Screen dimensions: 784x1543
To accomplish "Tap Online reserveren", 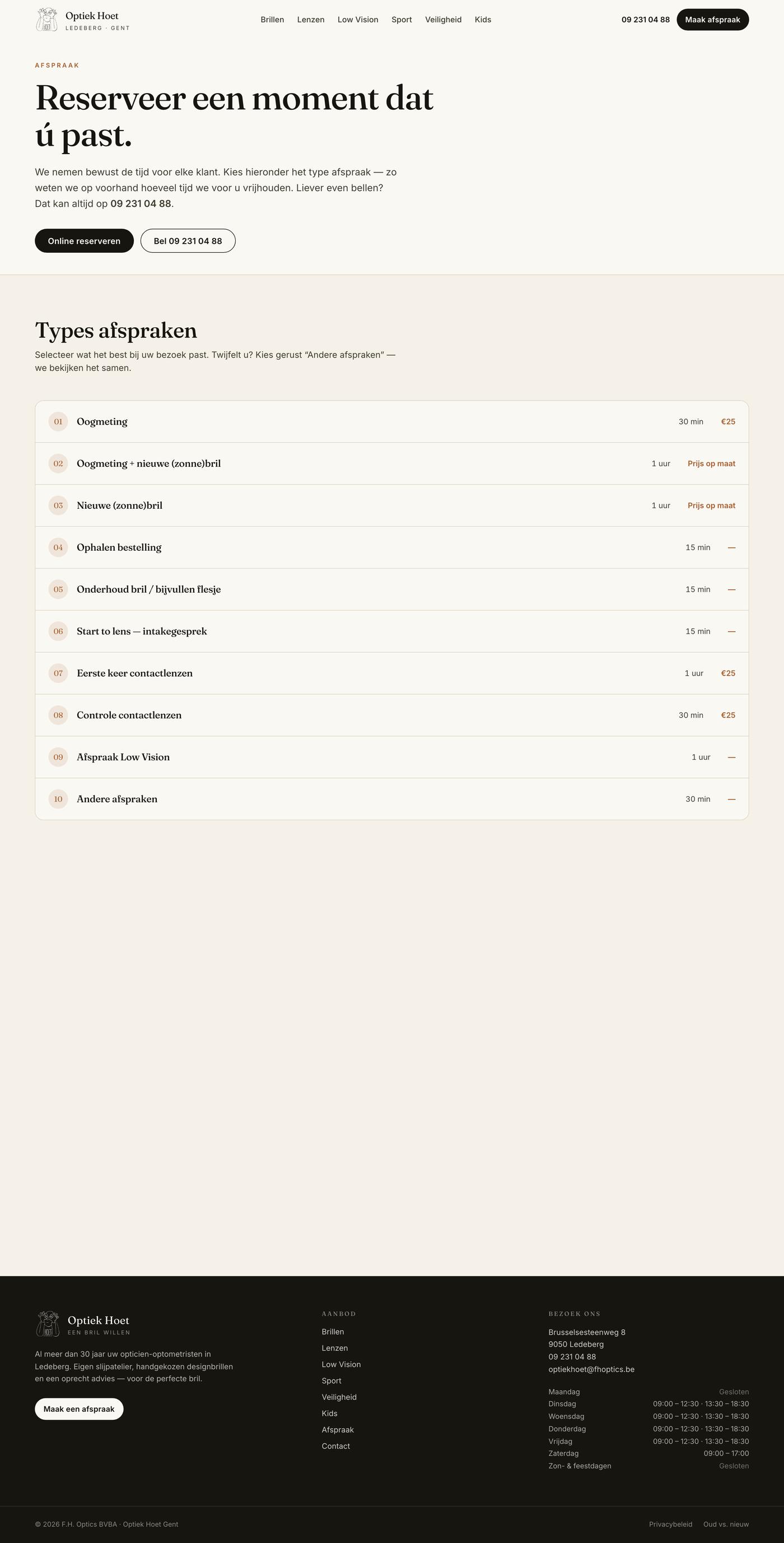I will [85, 241].
